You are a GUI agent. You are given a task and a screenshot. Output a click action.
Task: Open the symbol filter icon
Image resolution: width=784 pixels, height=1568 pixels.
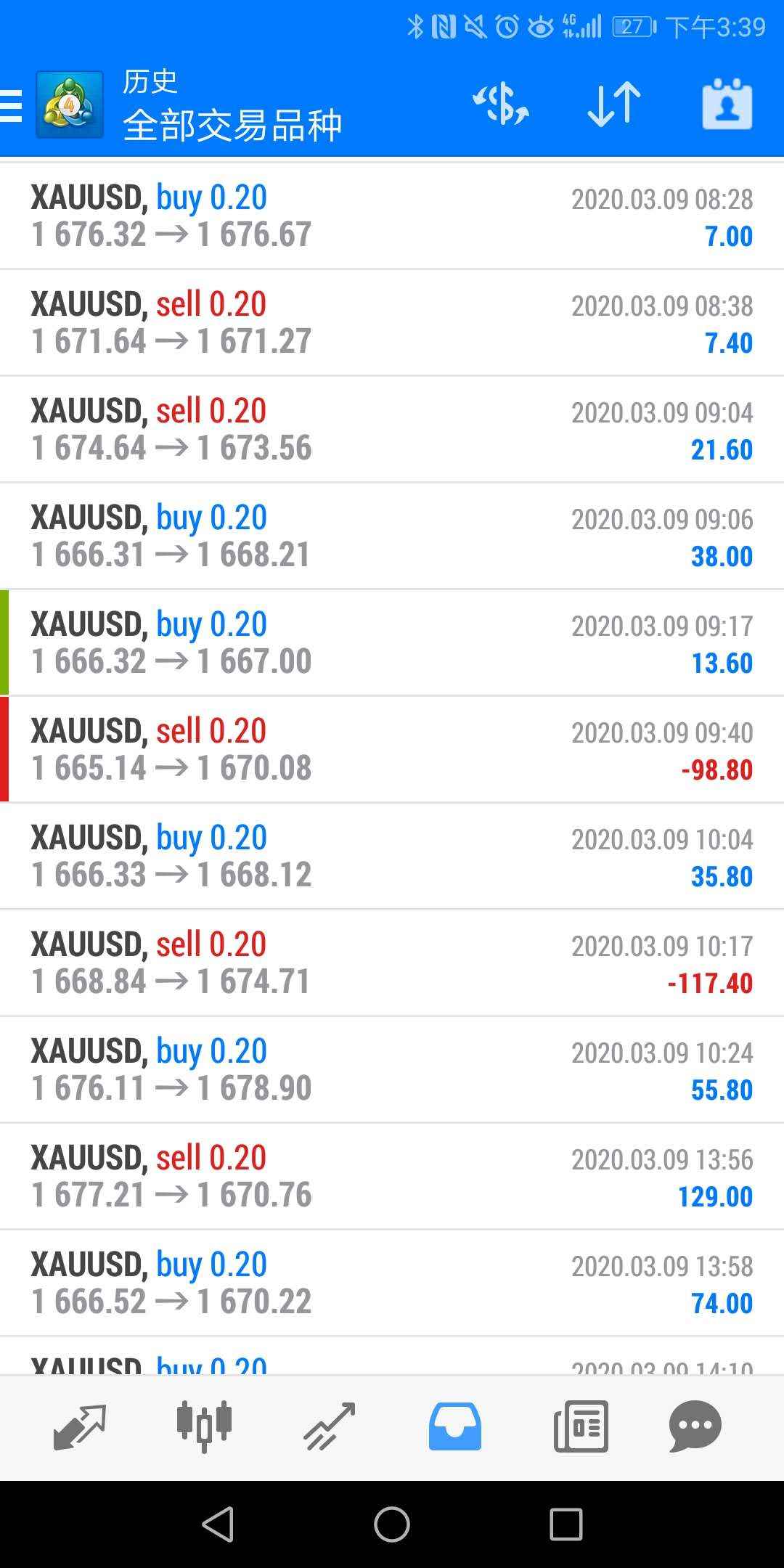[500, 105]
